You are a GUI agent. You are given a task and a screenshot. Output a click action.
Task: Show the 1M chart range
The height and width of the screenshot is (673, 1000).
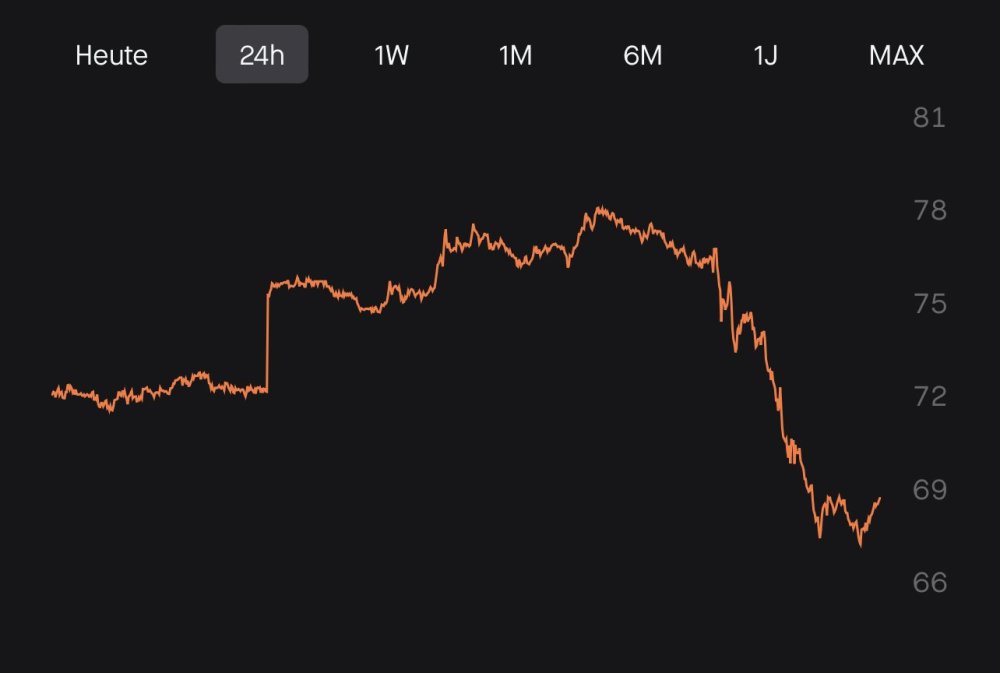click(x=515, y=55)
